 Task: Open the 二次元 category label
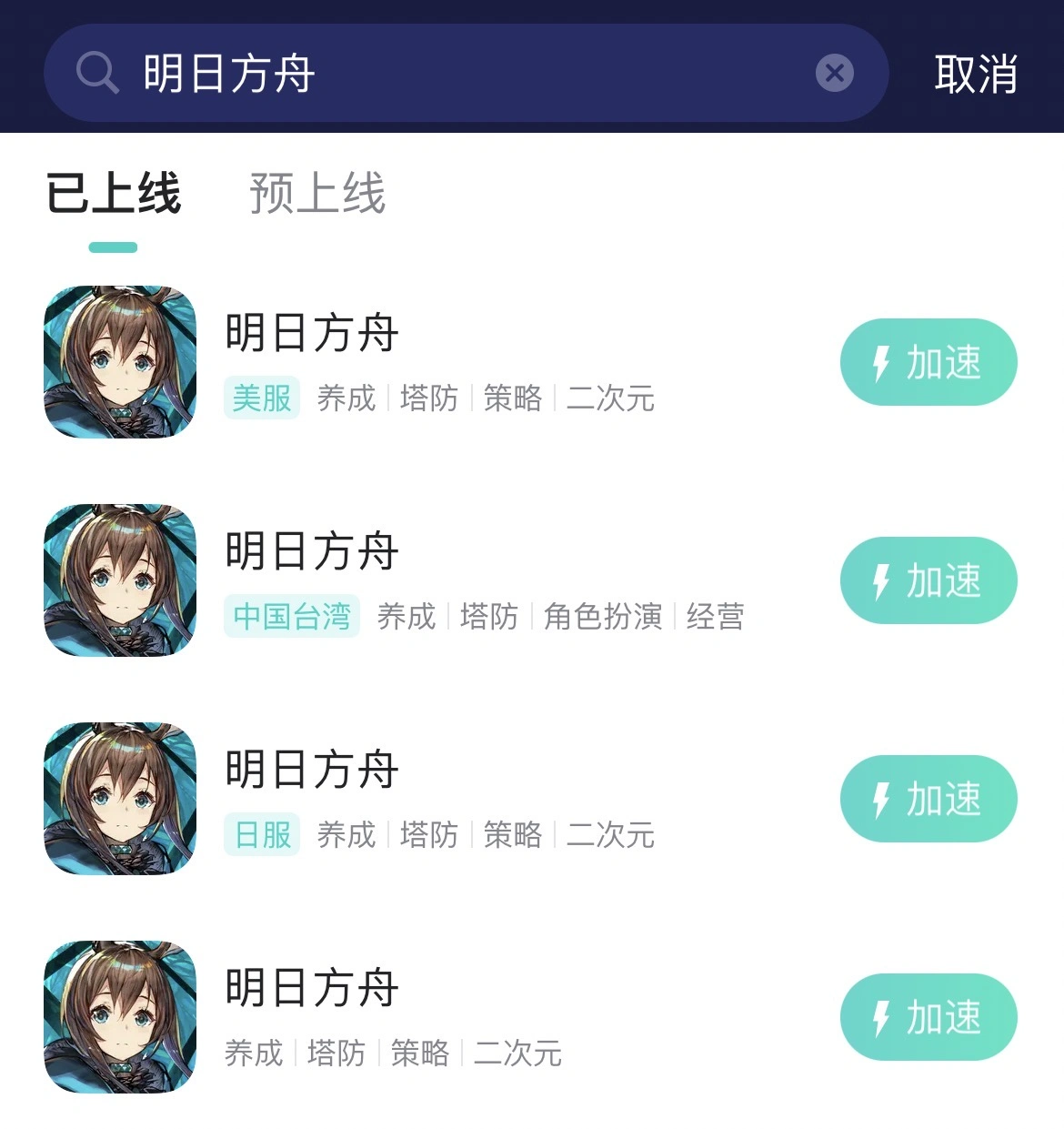click(611, 398)
